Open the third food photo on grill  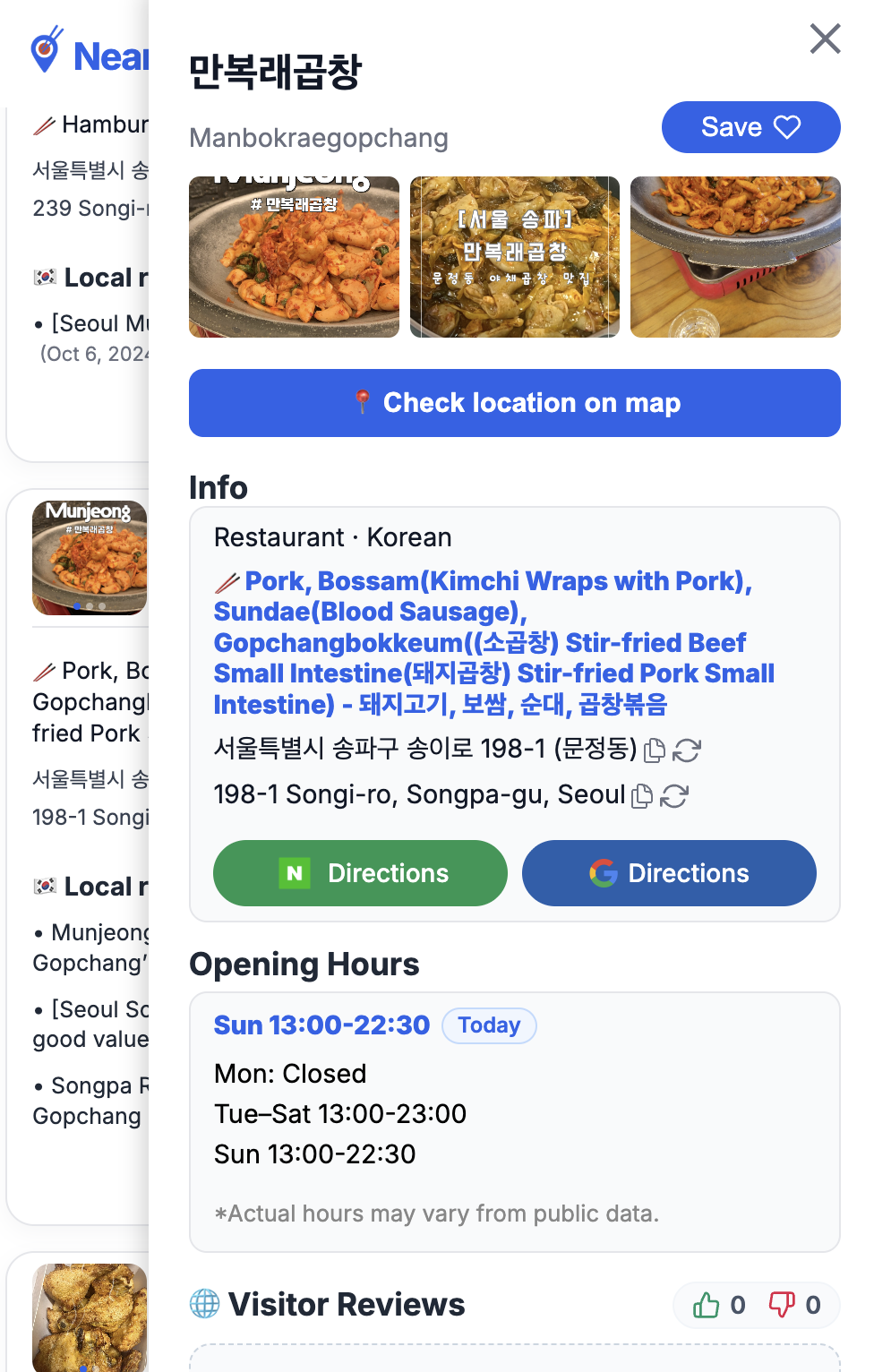click(735, 257)
